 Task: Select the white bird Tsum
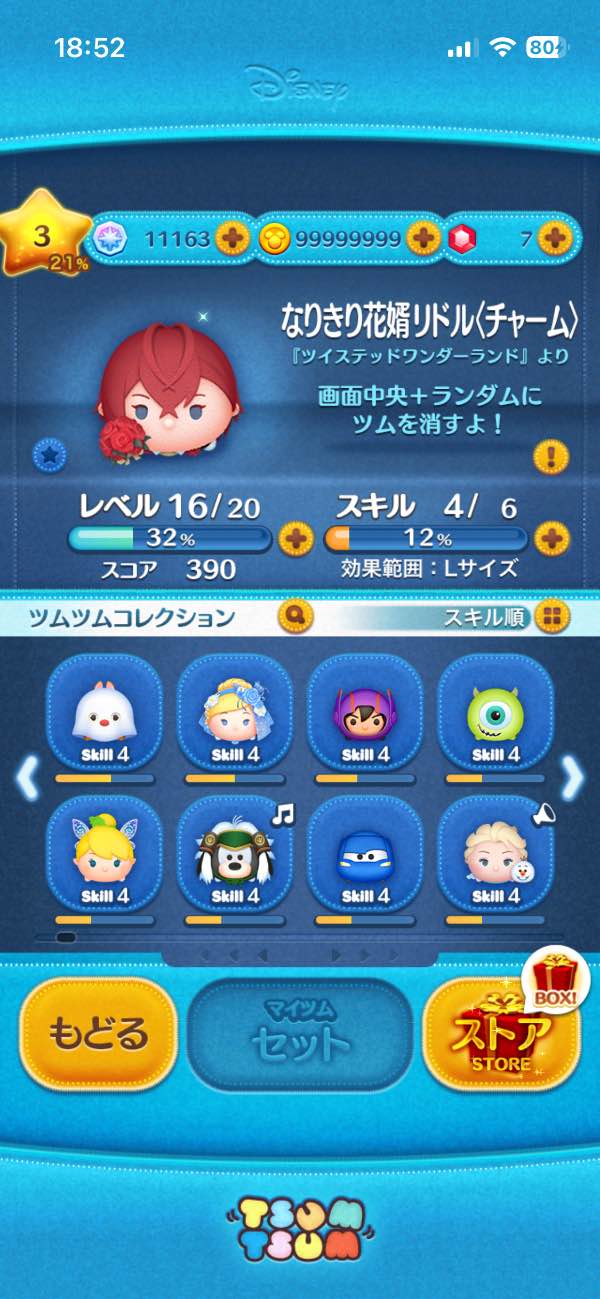(105, 713)
